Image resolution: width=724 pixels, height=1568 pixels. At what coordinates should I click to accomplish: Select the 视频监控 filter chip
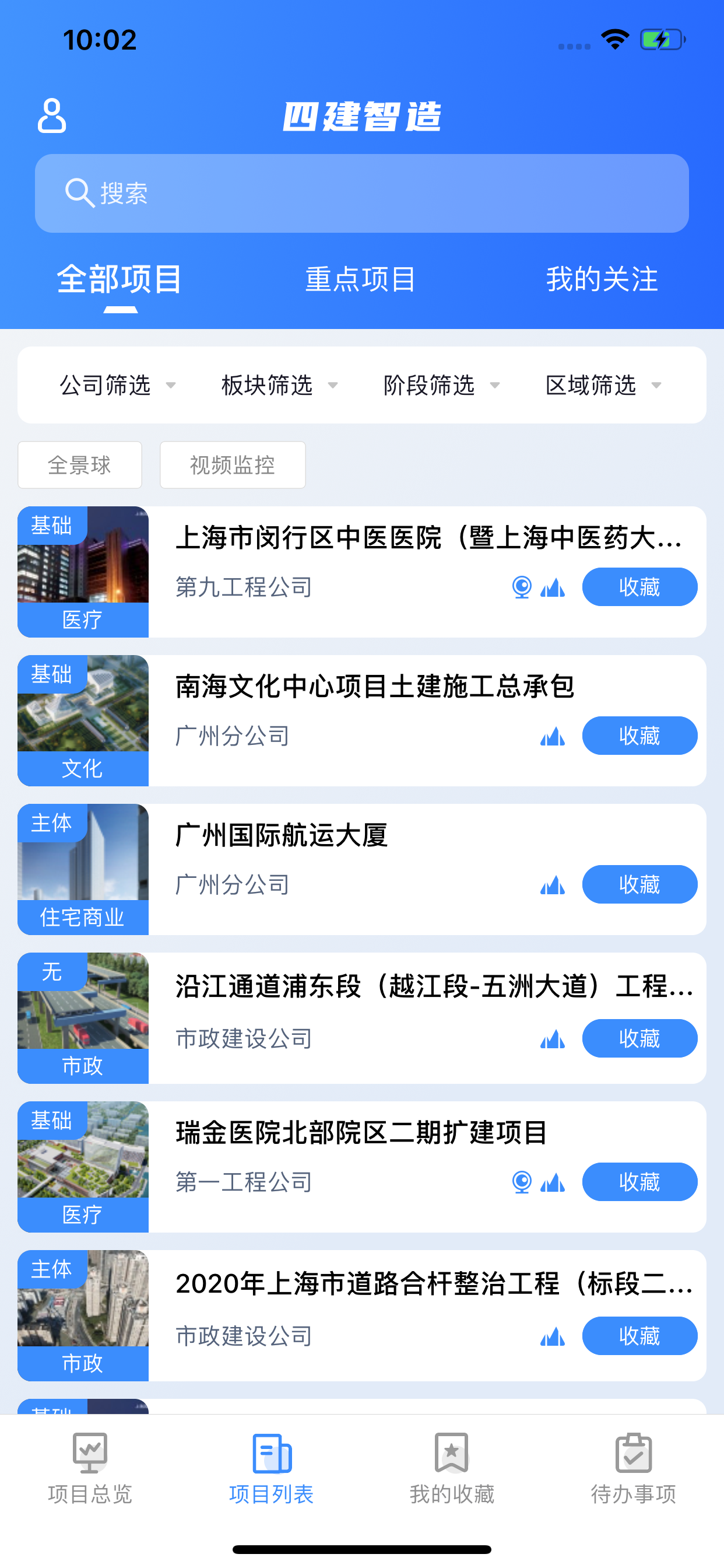point(233,465)
